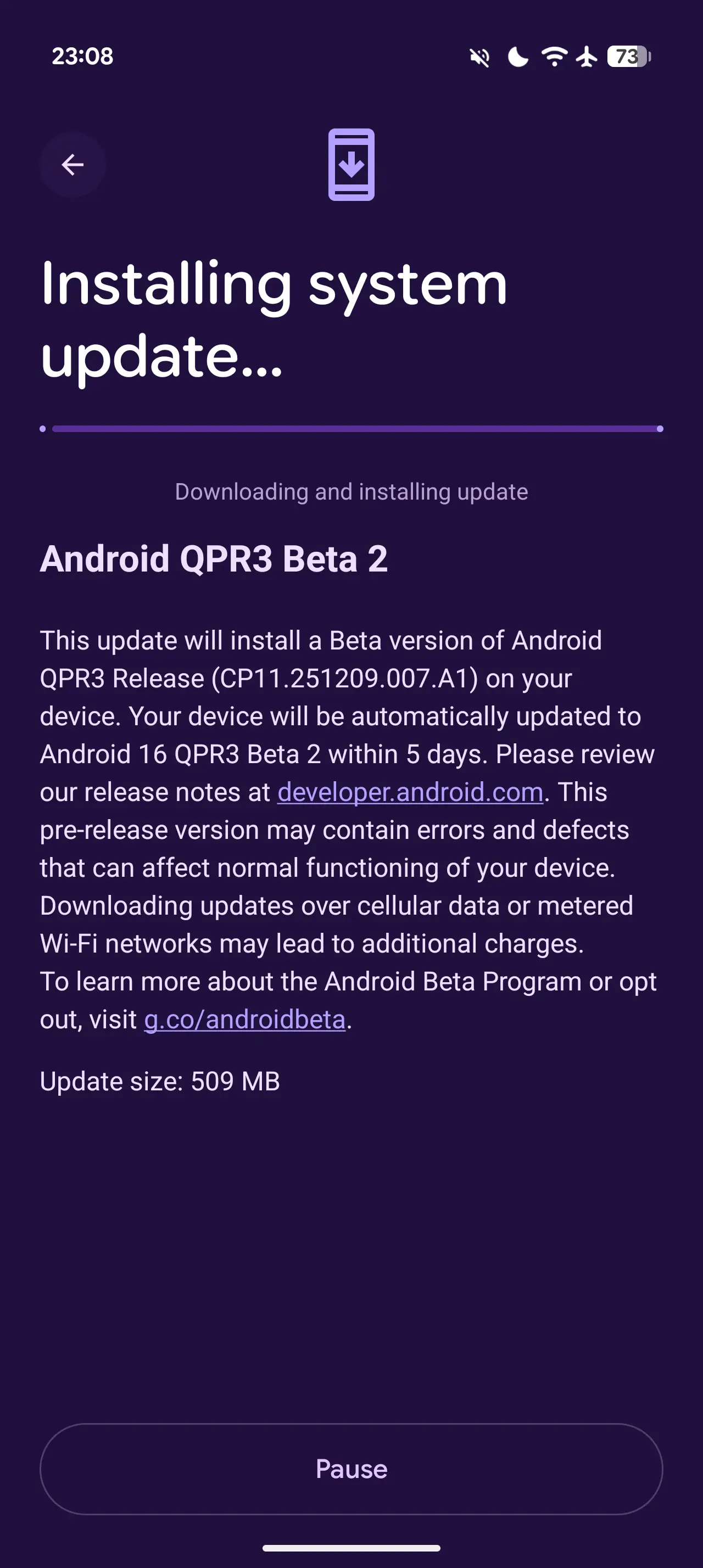Pause the system update installation
The image size is (703, 1568).
[x=351, y=1468]
